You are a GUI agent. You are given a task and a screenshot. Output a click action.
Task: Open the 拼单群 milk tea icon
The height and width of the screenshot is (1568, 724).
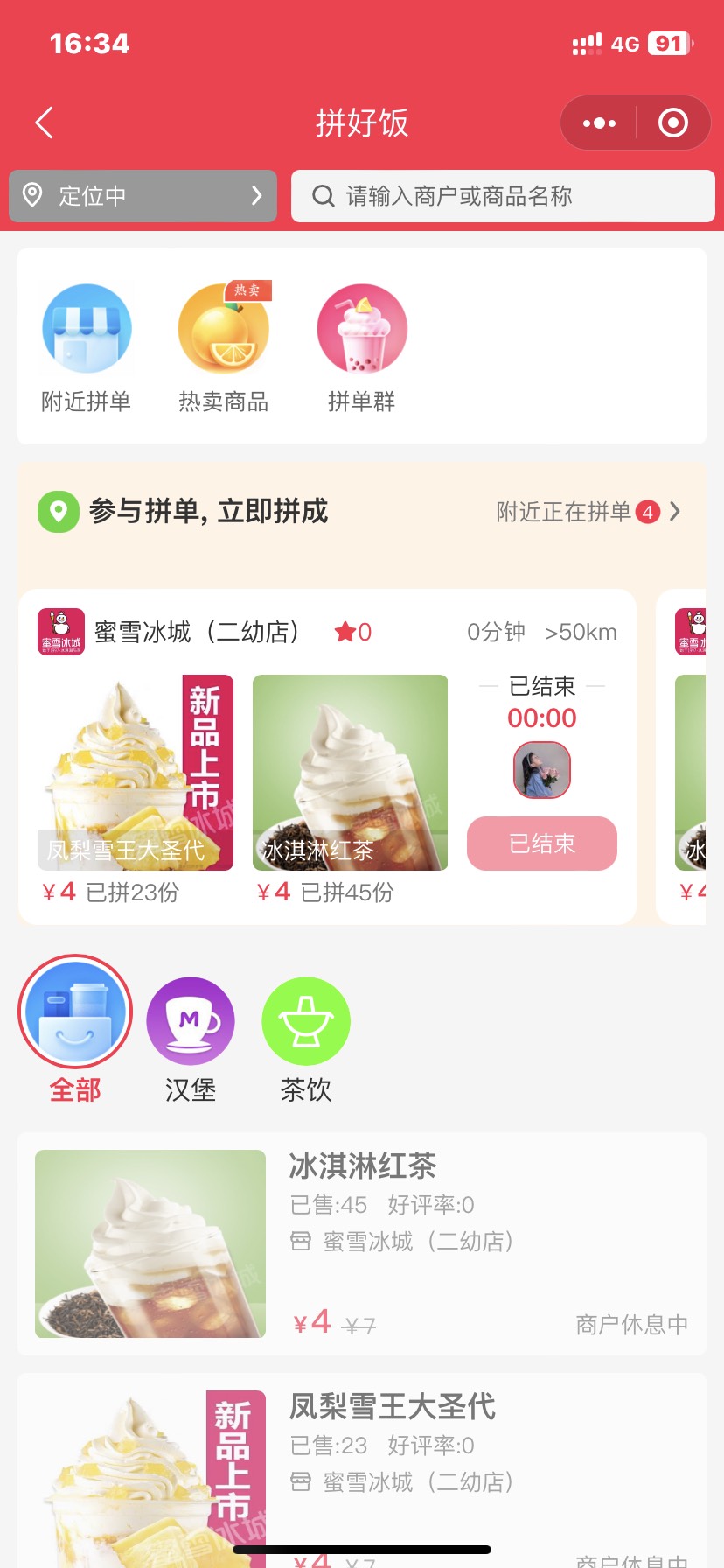(x=362, y=328)
